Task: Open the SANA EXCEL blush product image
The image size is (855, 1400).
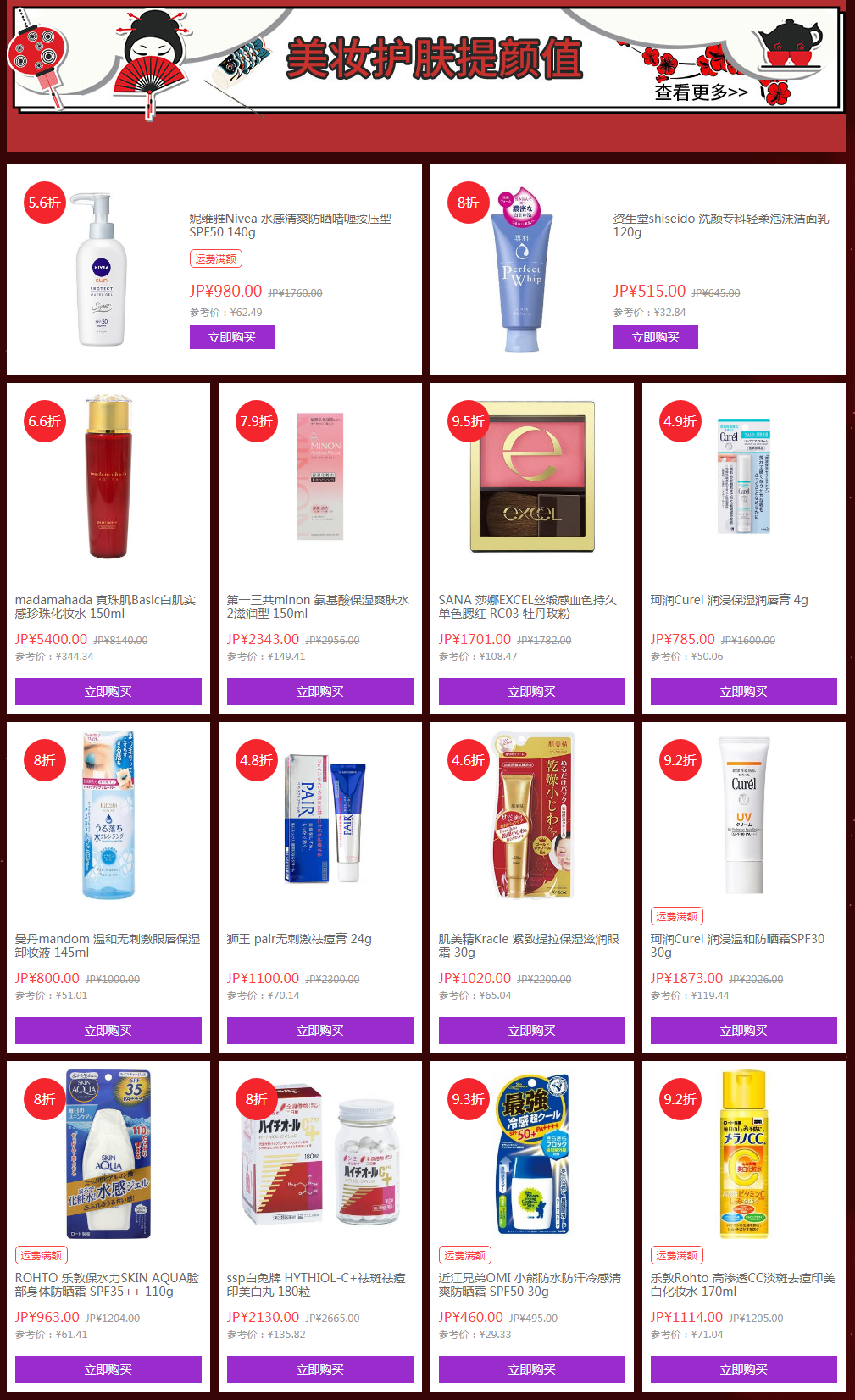Action: (532, 476)
